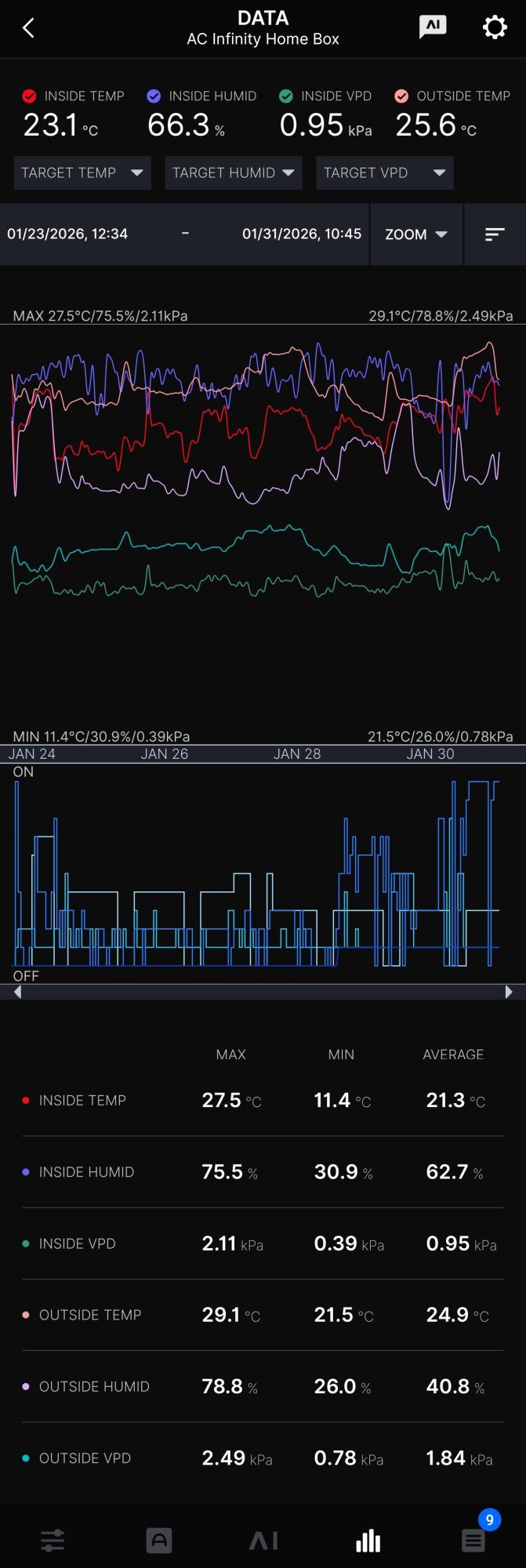Switch to the device tab in bottom bar
The width and height of the screenshot is (526, 1568).
point(159,1541)
